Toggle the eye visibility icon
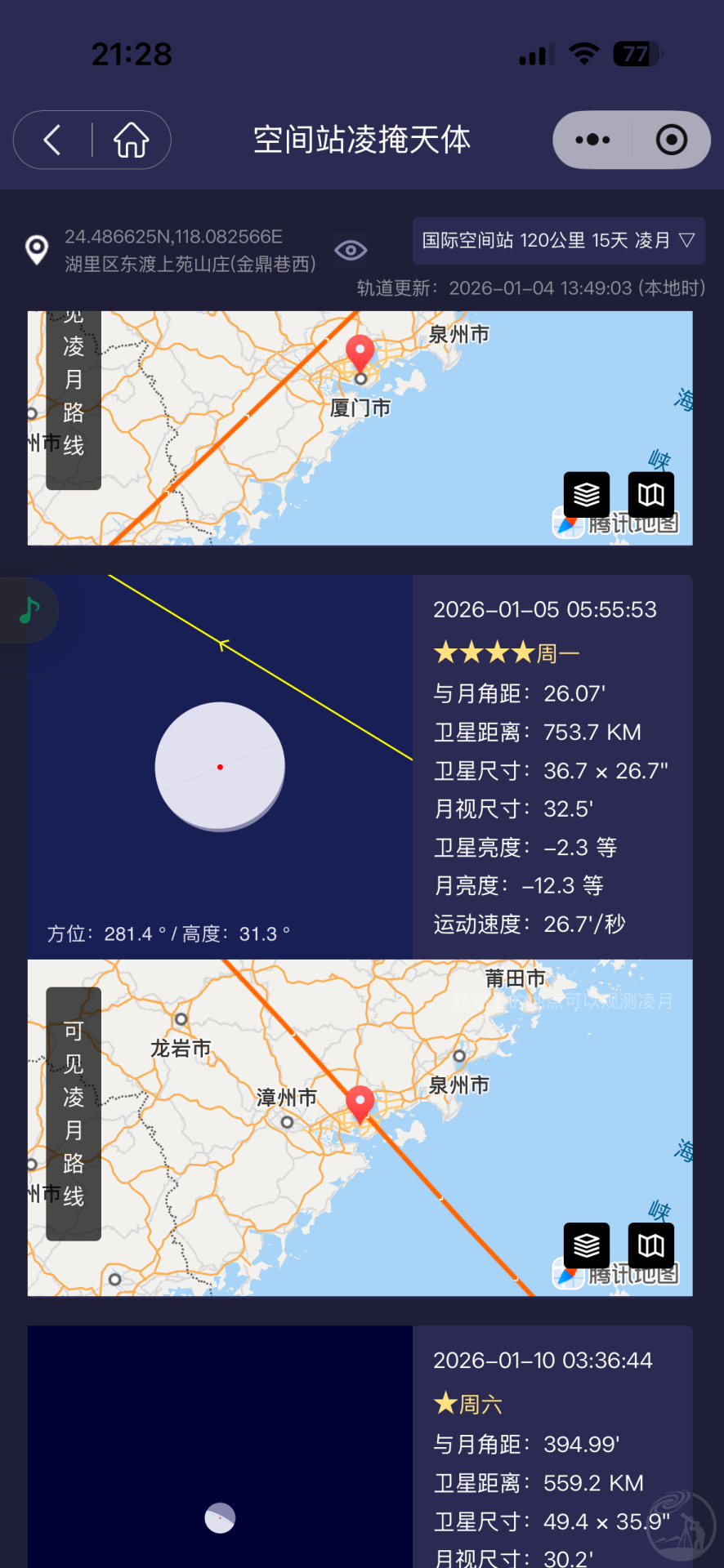The height and width of the screenshot is (1568, 724). point(351,250)
